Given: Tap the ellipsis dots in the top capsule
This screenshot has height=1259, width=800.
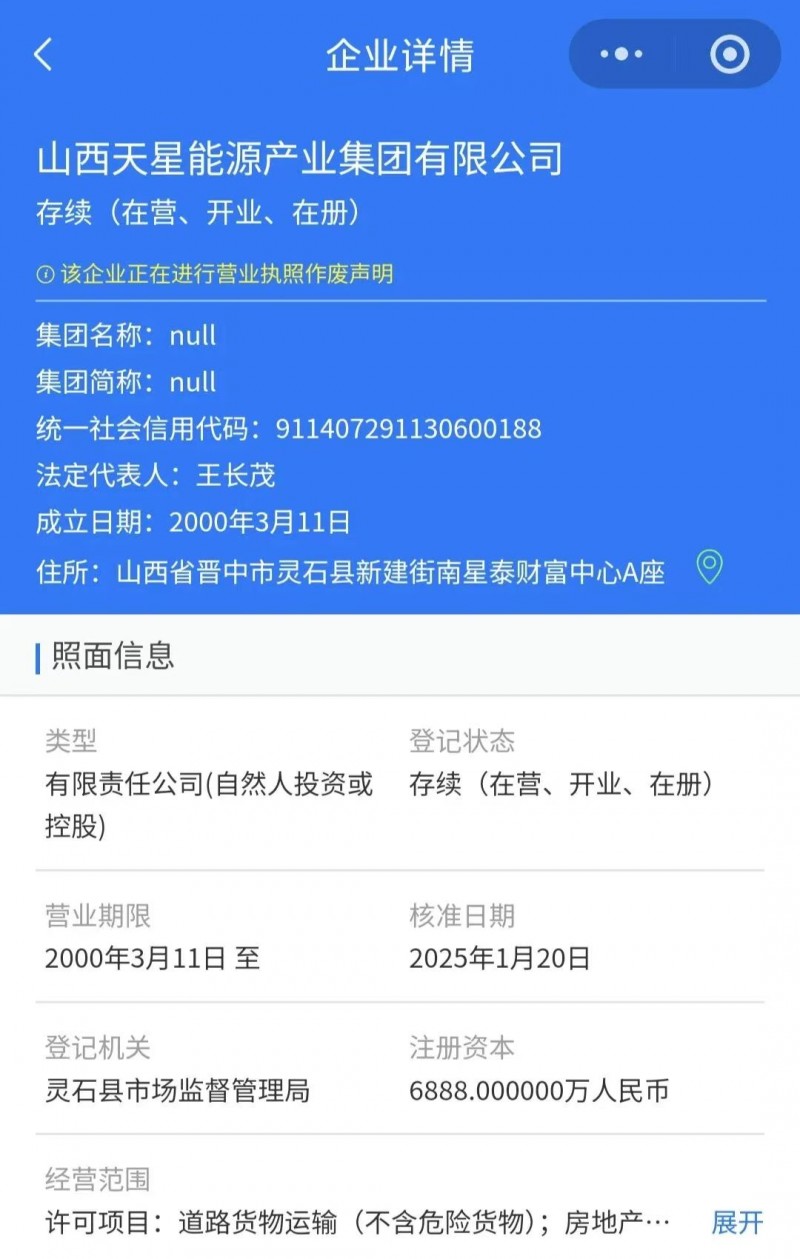Looking at the screenshot, I should coord(620,55).
